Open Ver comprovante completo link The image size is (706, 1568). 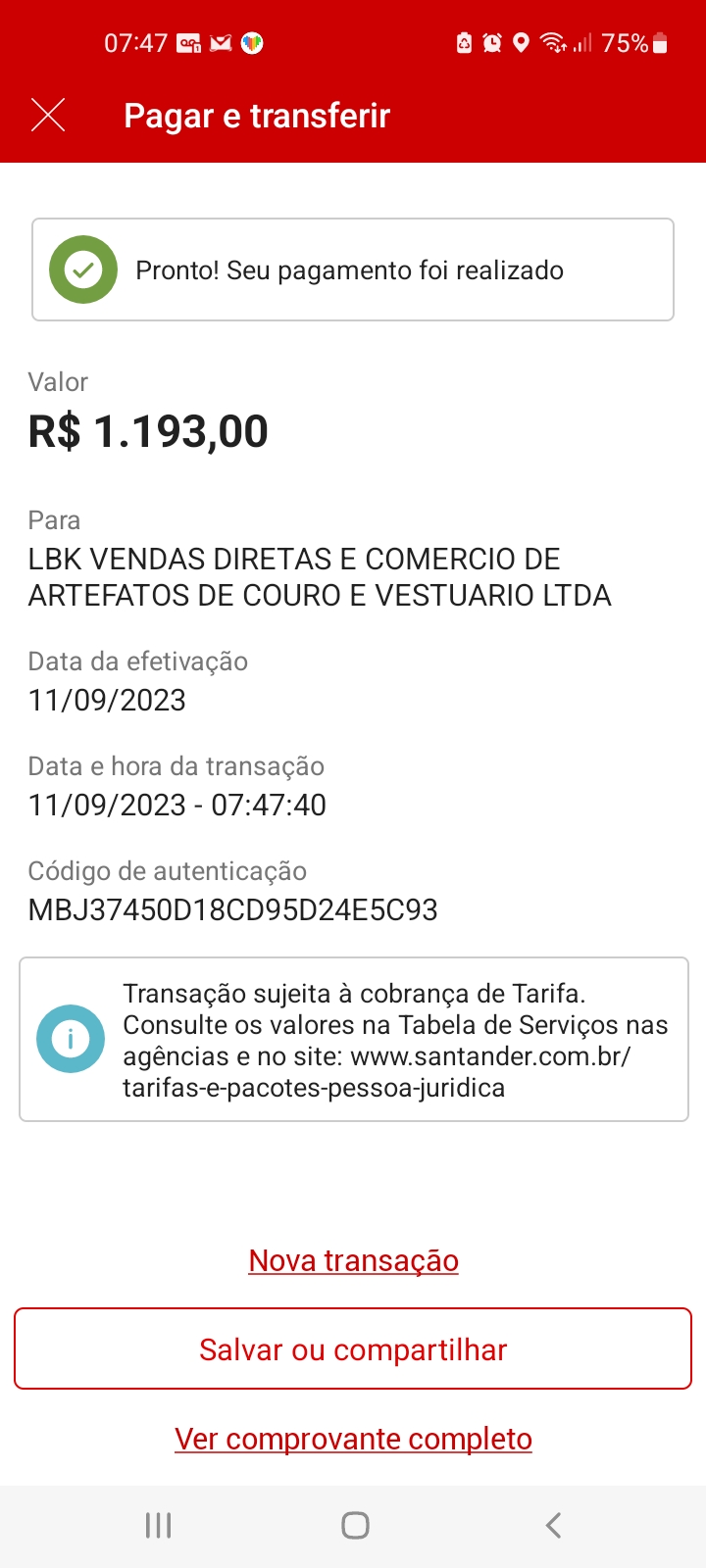pos(353,1439)
